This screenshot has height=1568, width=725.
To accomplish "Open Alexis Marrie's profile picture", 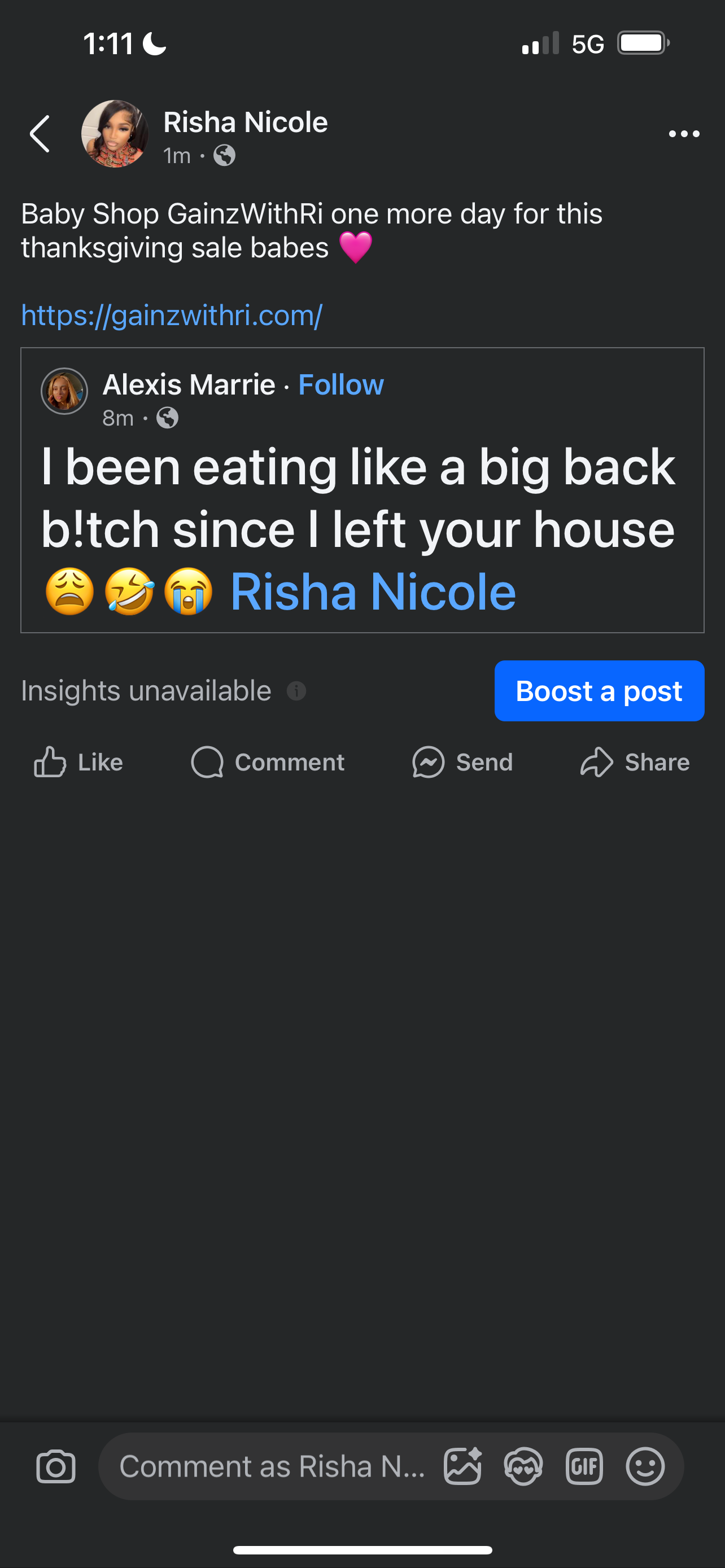I will [64, 391].
